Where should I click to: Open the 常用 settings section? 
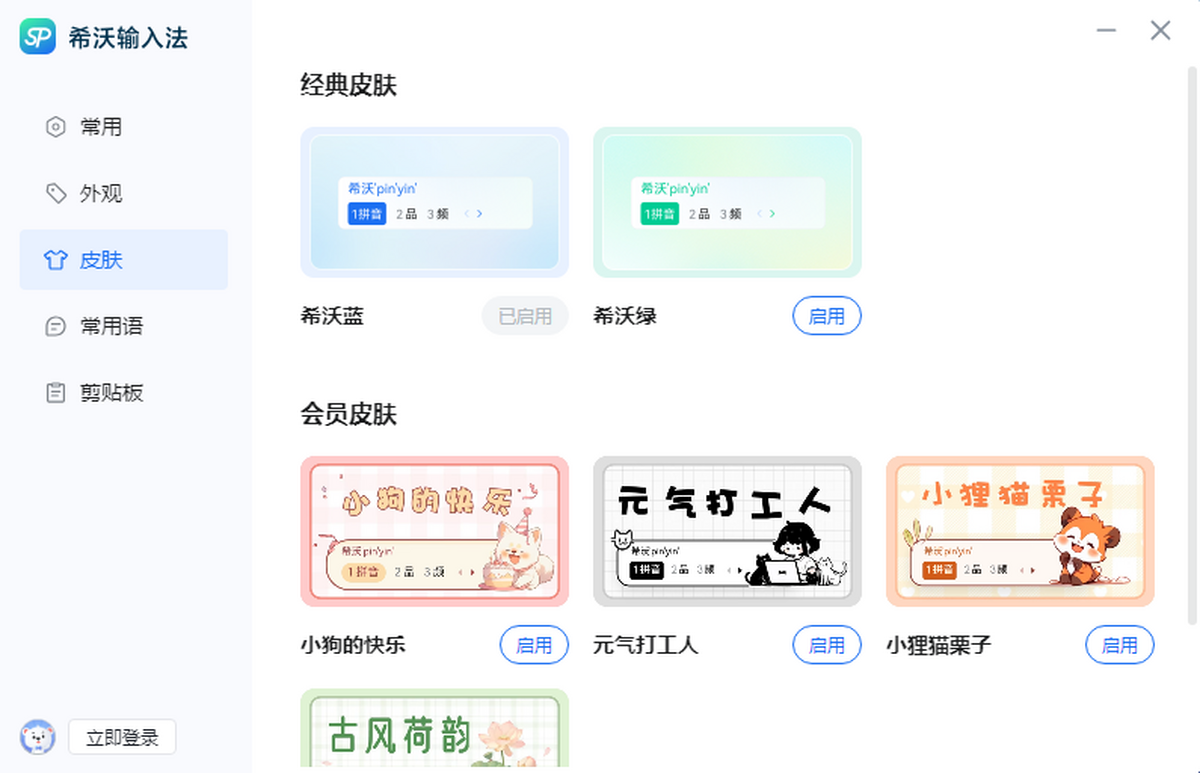pyautogui.click(x=100, y=127)
